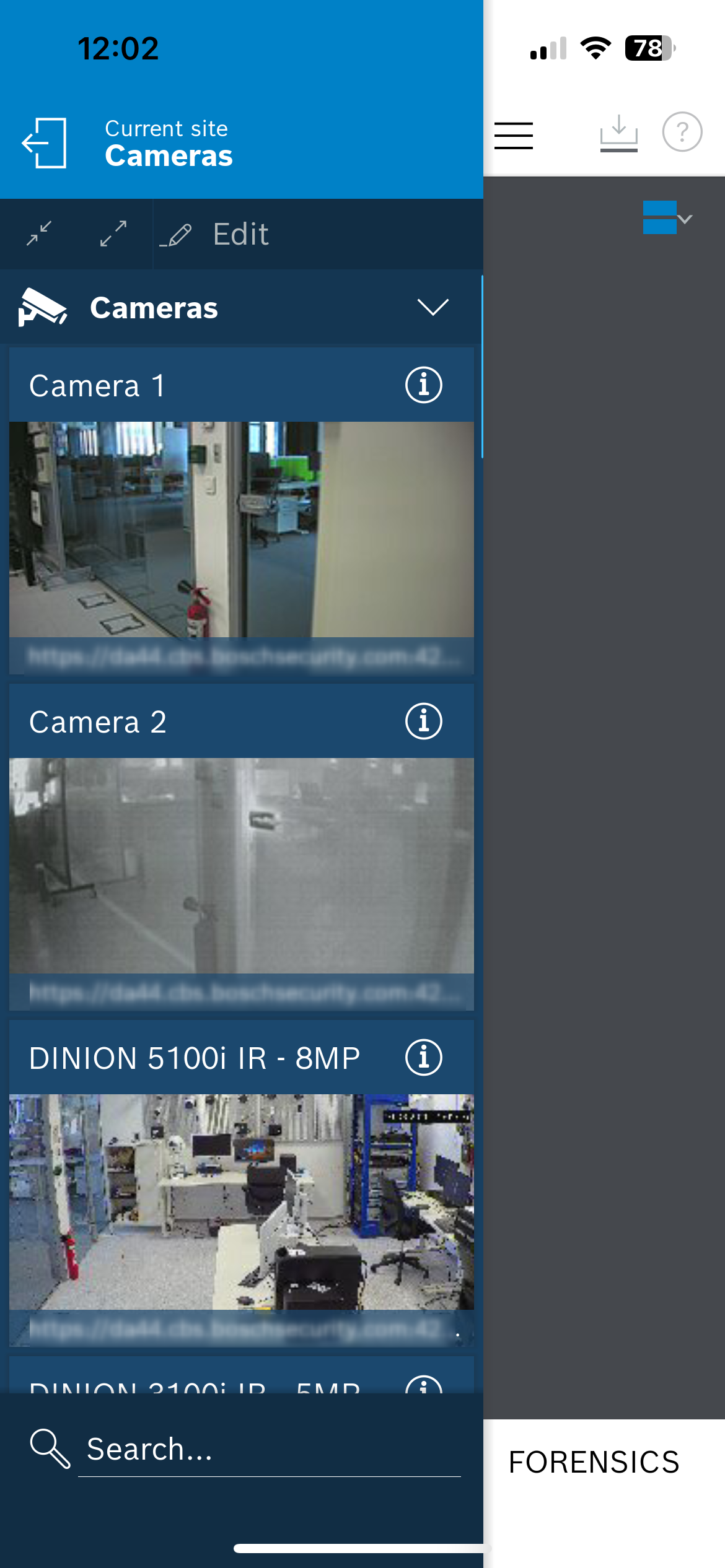
Task: Open the DINION 5100i IR - 8MP preview
Action: click(x=242, y=1201)
